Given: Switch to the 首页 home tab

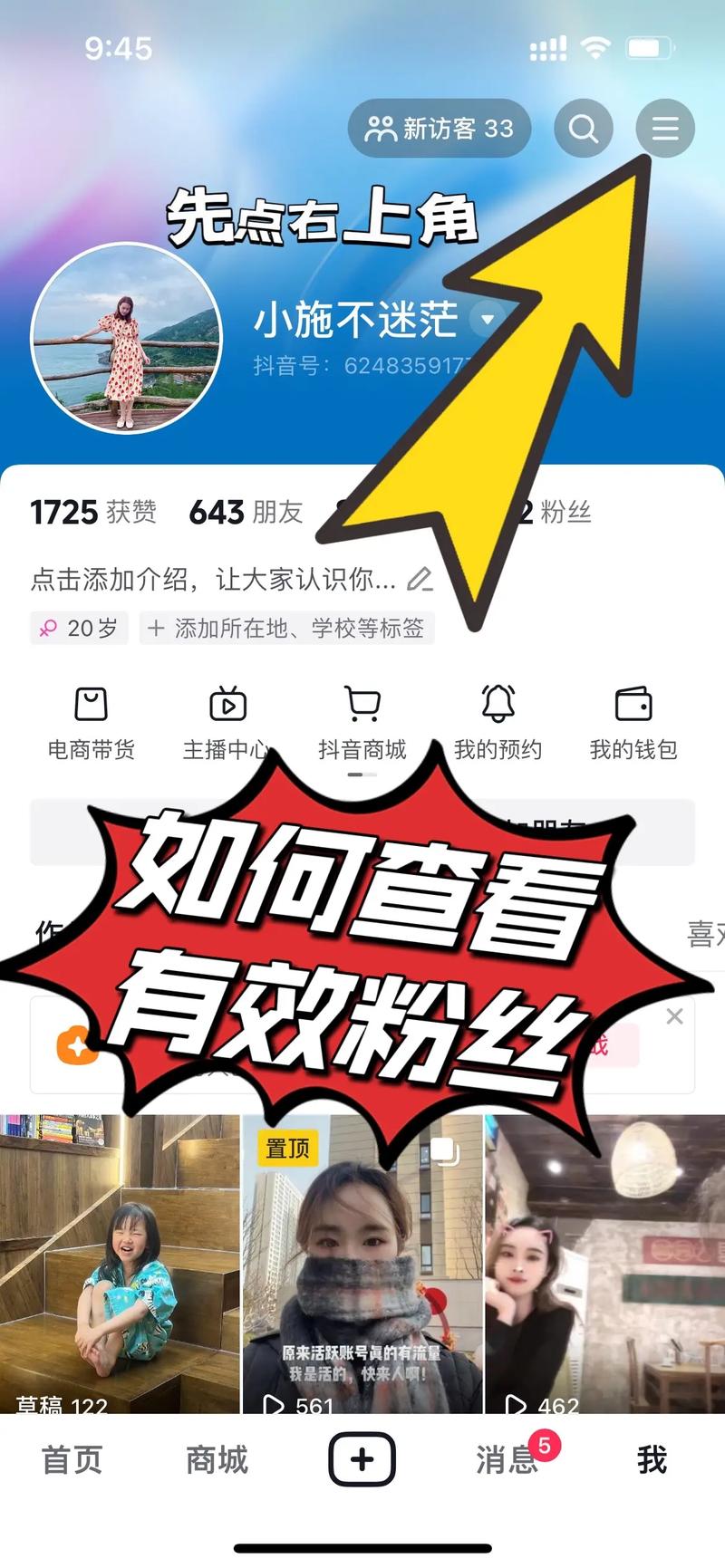Looking at the screenshot, I should [x=72, y=1460].
